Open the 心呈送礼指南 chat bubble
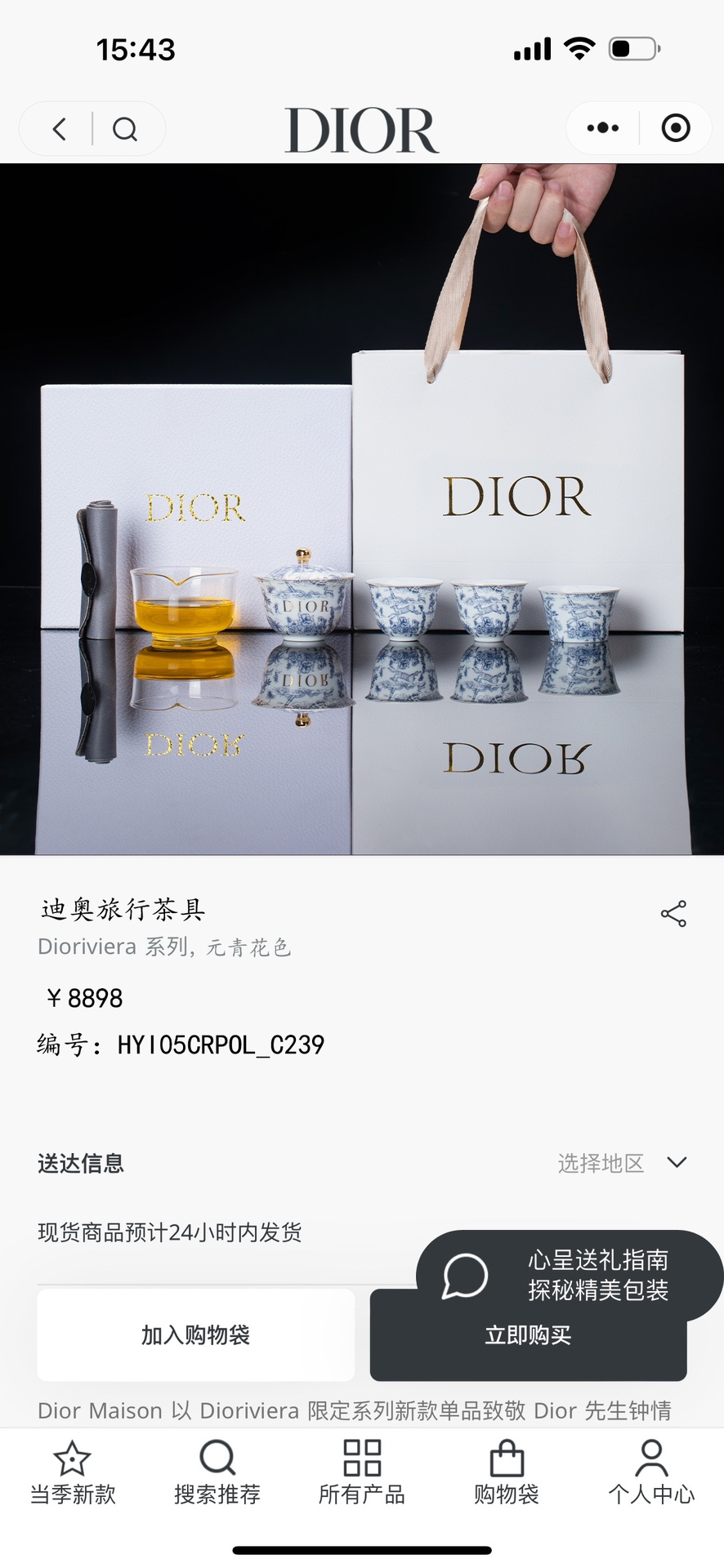 point(570,1276)
